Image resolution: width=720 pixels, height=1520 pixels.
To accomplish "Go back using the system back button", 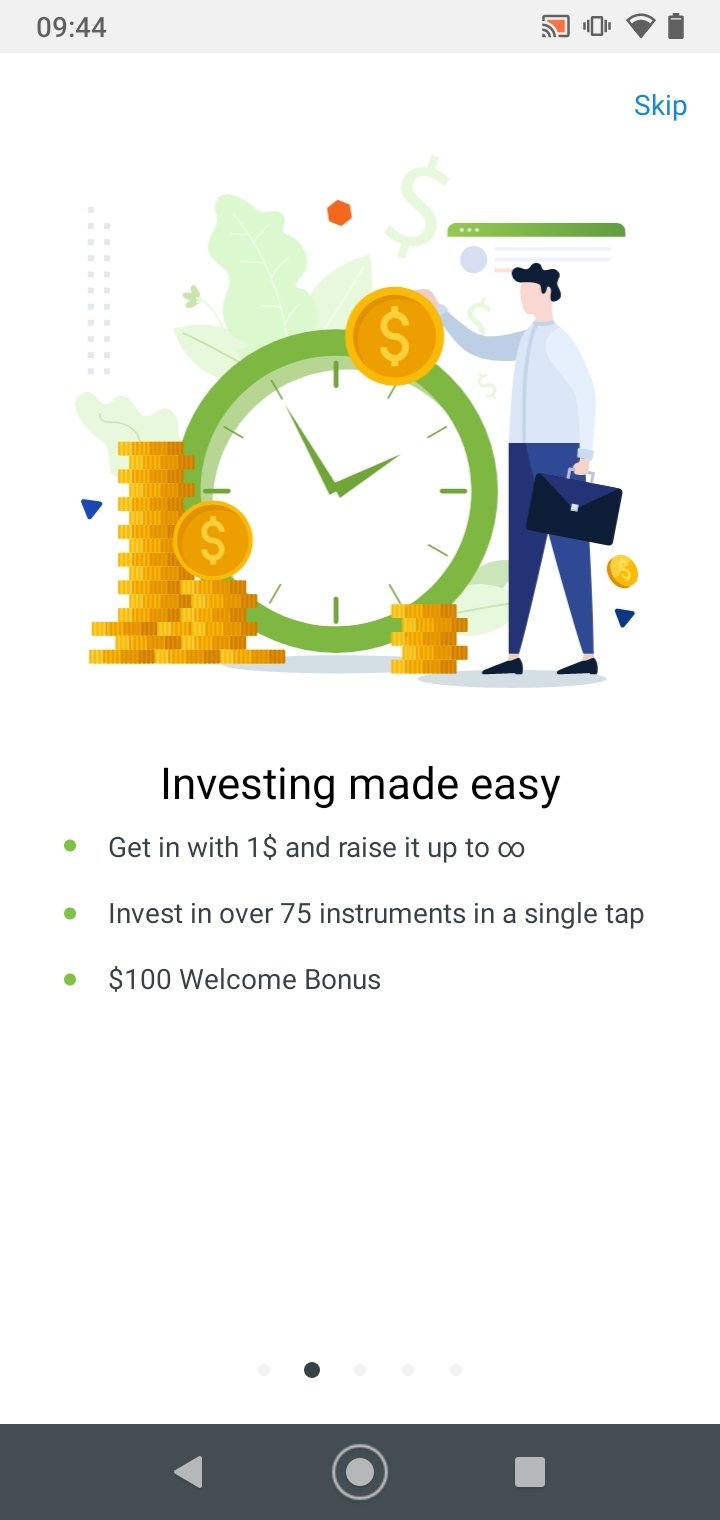I will tap(189, 1471).
